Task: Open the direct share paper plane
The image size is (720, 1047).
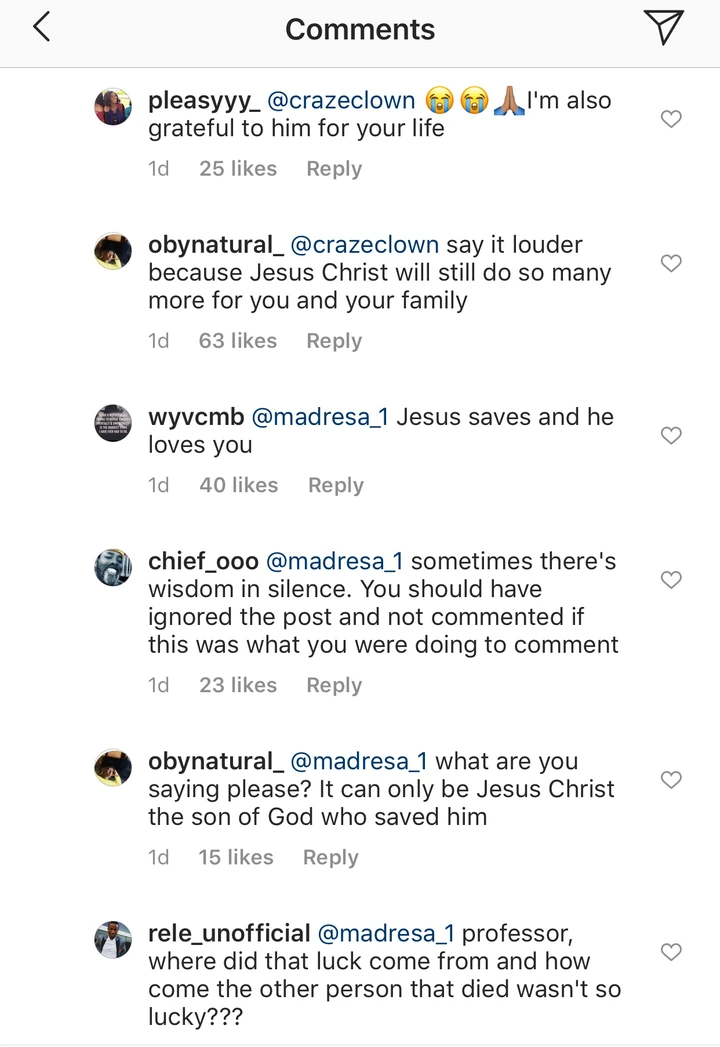Action: 663,28
